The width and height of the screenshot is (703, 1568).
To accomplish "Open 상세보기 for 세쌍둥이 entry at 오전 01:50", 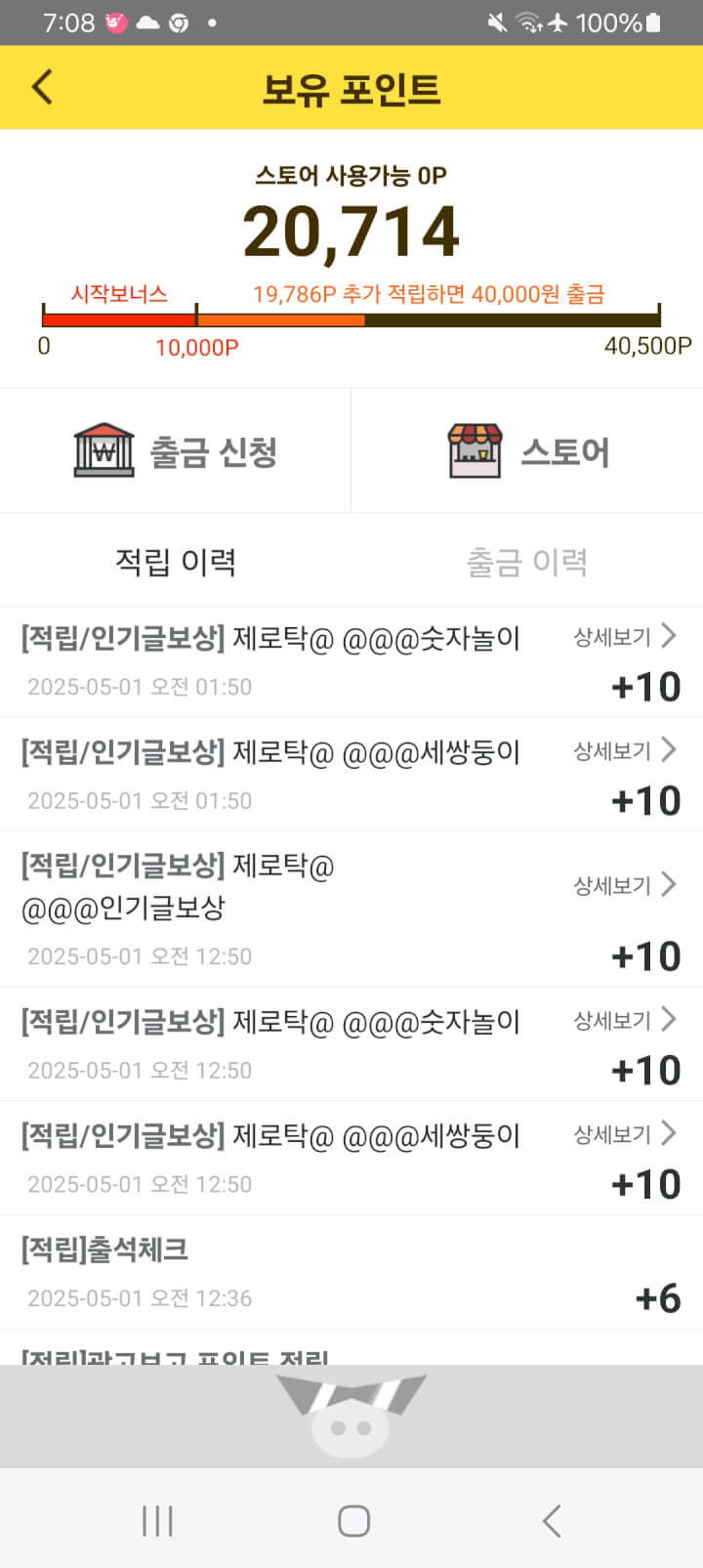I will coord(625,750).
